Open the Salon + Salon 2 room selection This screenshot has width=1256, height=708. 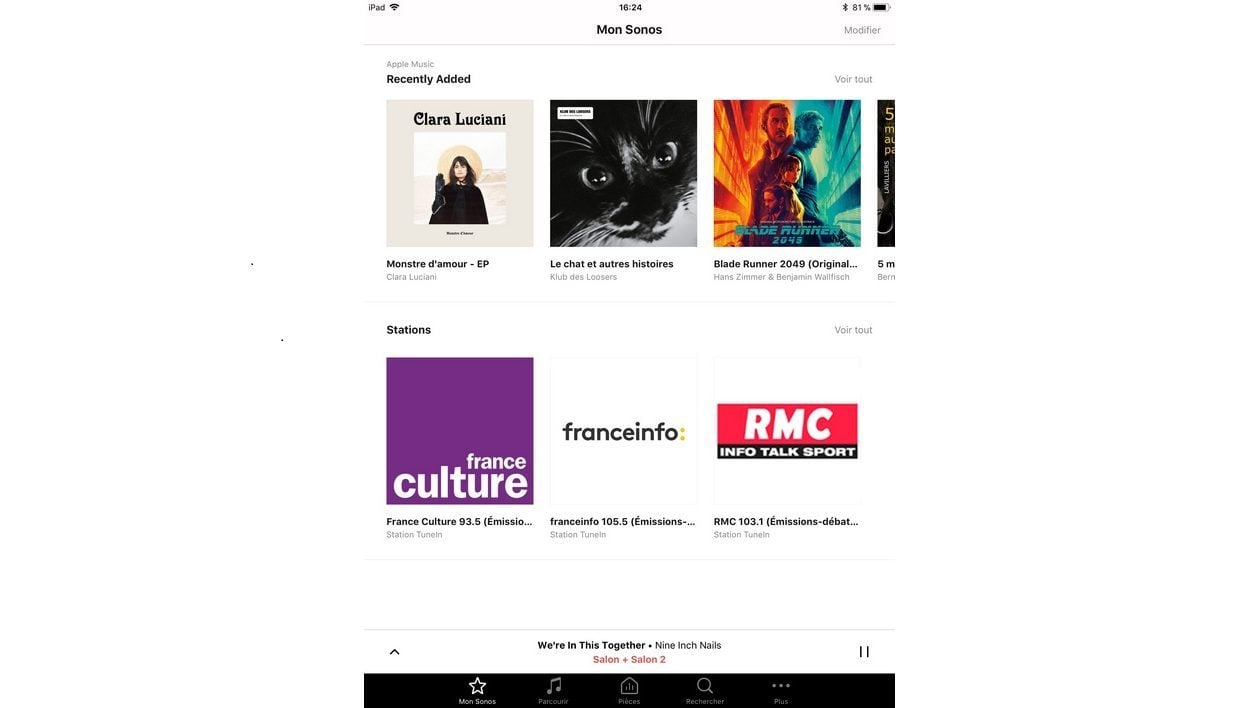pos(629,660)
